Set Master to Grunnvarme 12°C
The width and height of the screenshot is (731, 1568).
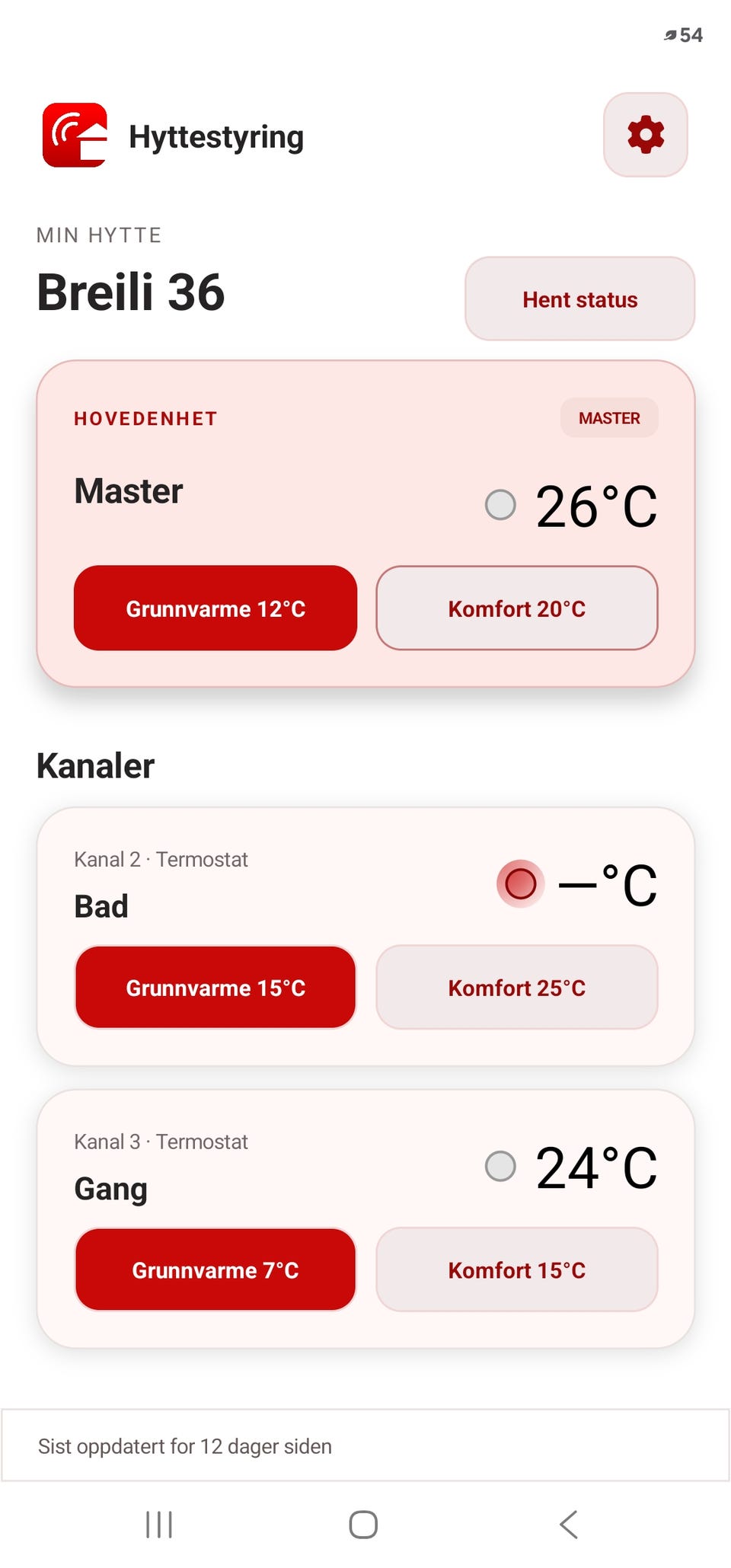215,608
